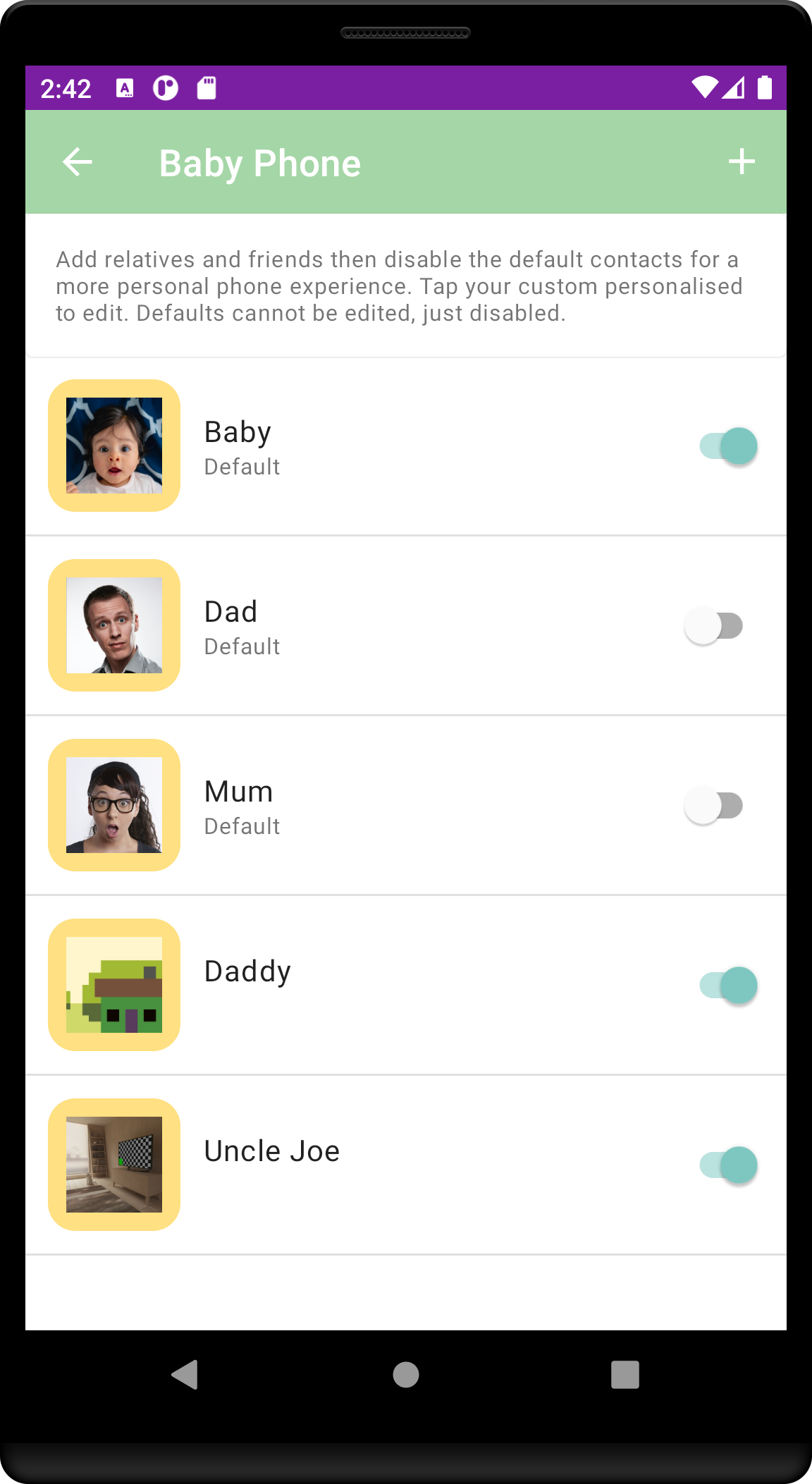Go back using the app bar arrow
Viewport: 812px width, 1484px height.
click(x=78, y=162)
